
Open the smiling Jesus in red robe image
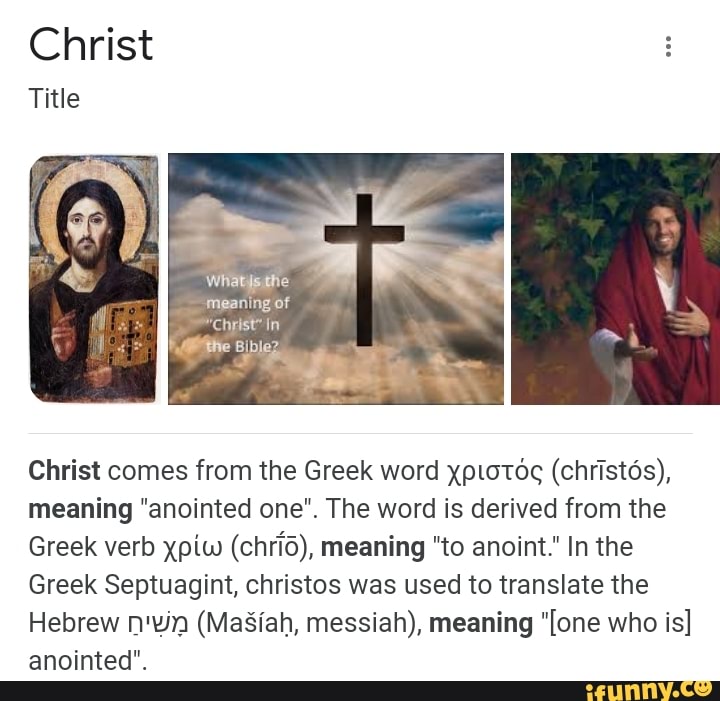615,279
